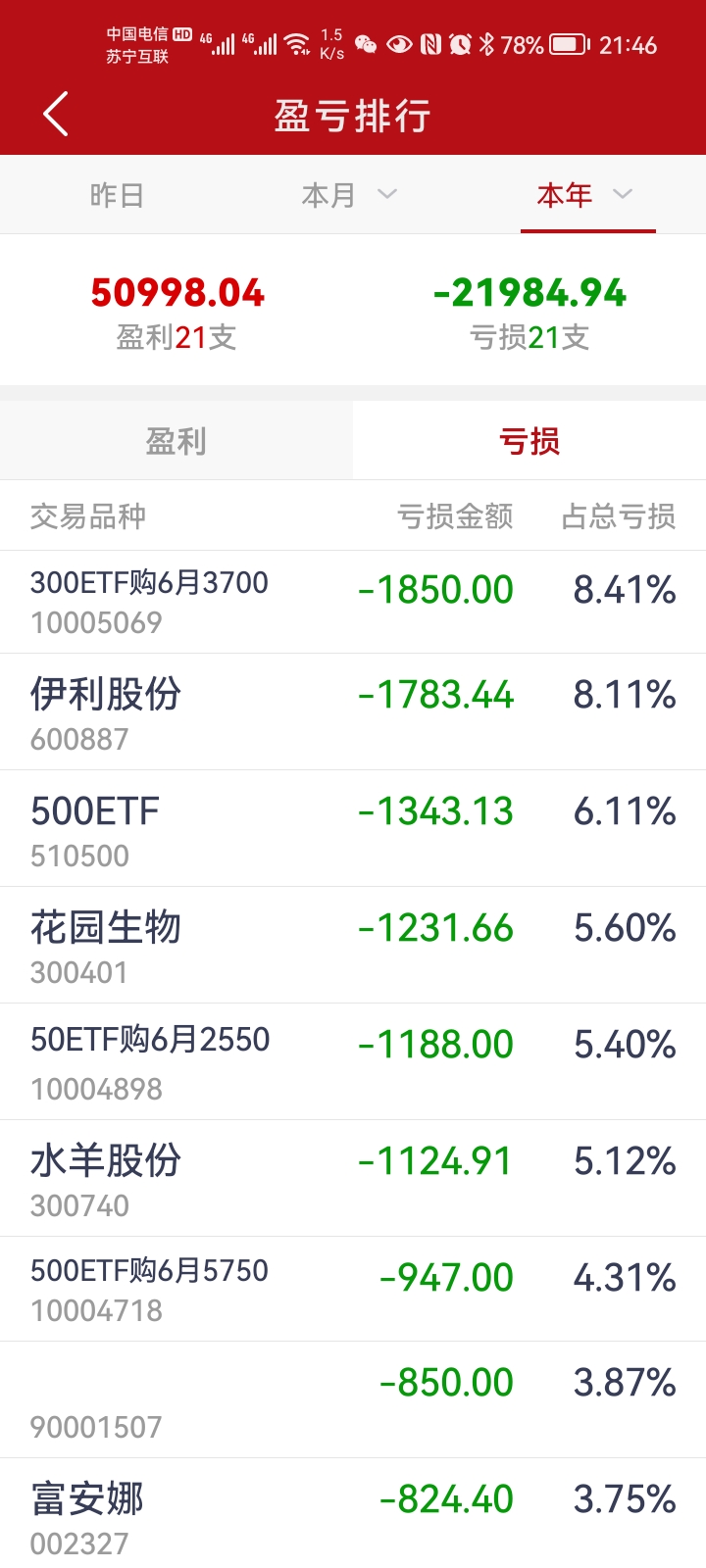Switch to the 昨日 tab
The width and height of the screenshot is (706, 1568).
[x=117, y=195]
